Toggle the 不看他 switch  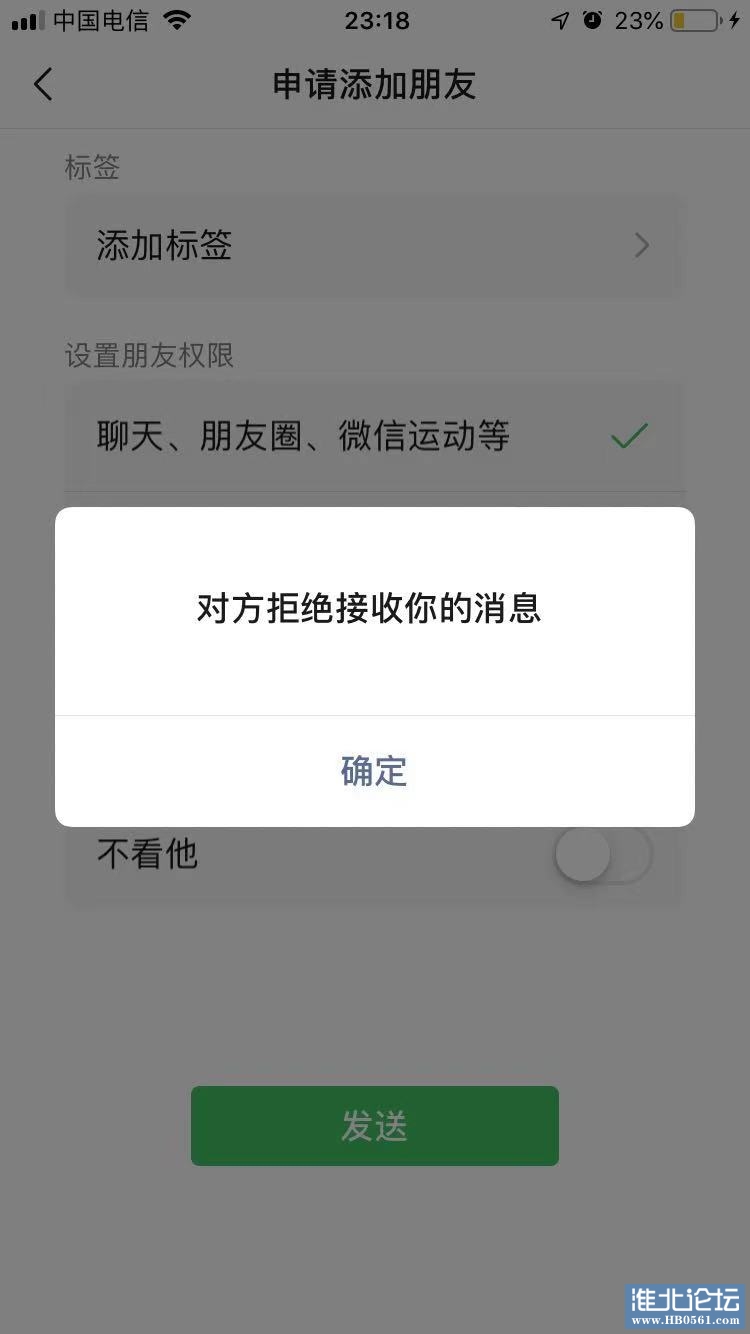(603, 855)
